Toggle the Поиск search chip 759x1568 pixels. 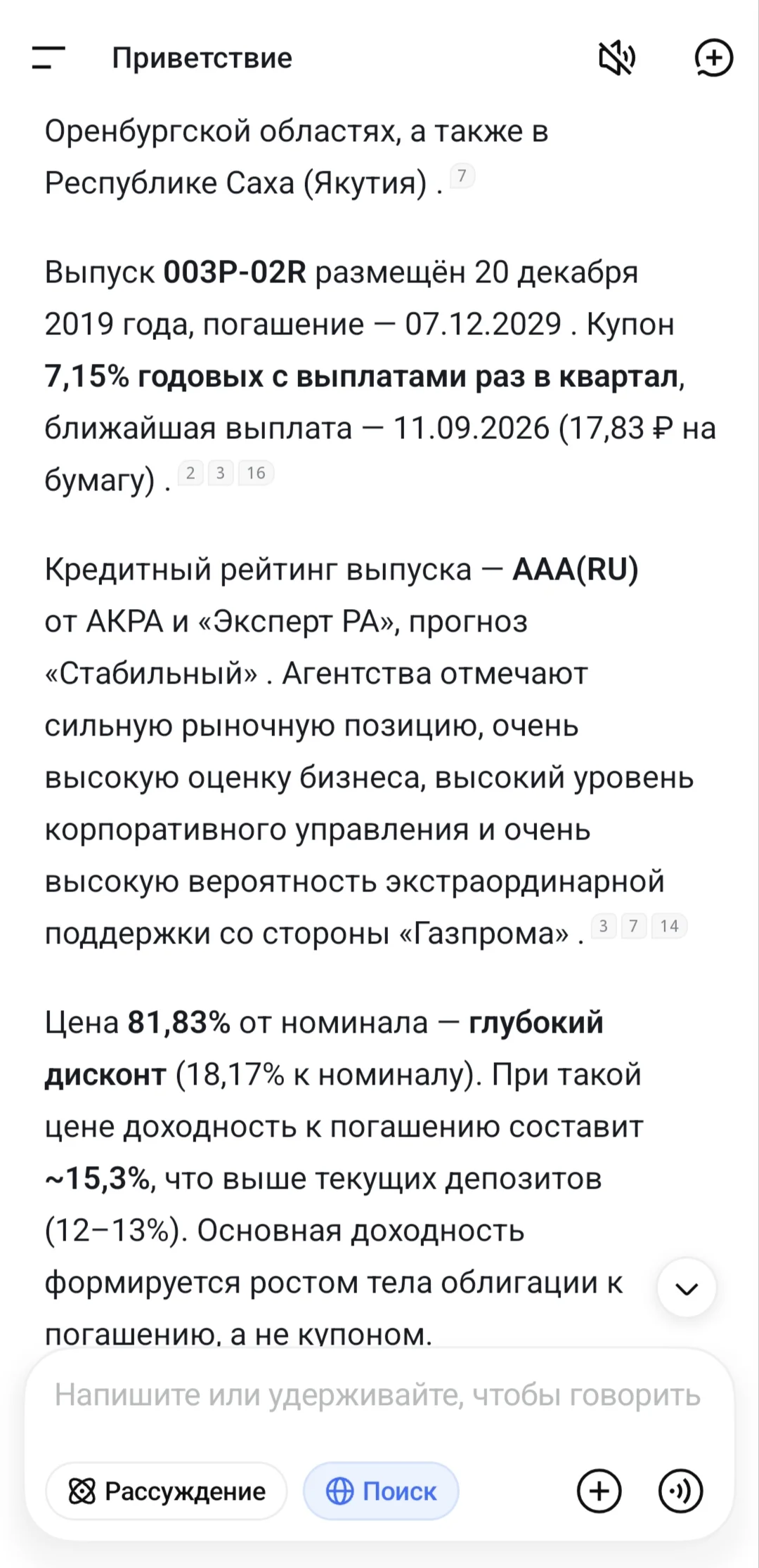(x=381, y=1491)
